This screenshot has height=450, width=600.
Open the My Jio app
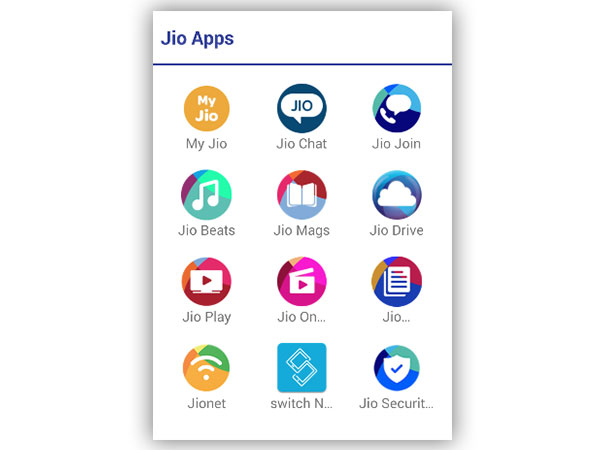[206, 108]
